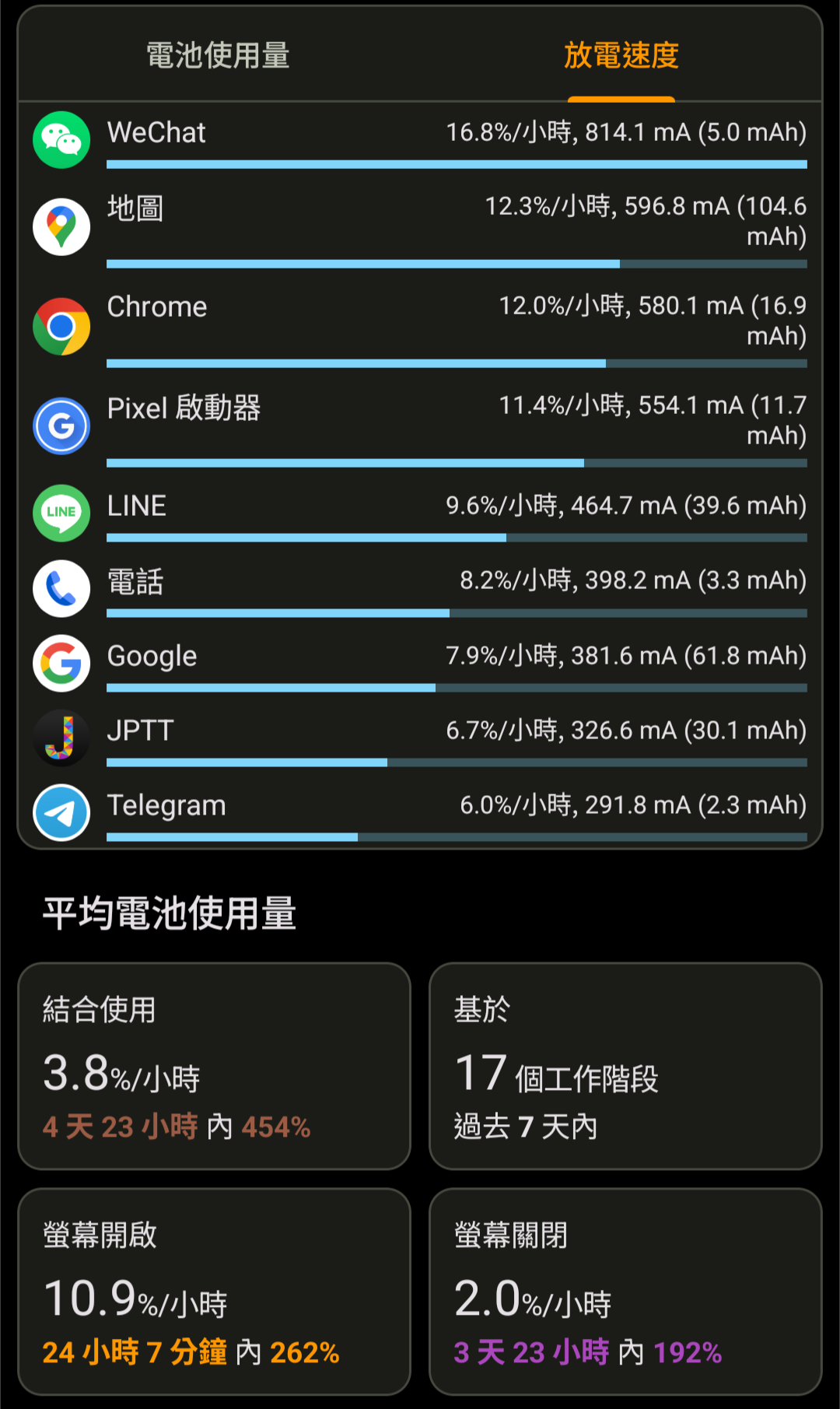Tap the Chrome row
840x1409 pixels.
pyautogui.click(x=420, y=326)
